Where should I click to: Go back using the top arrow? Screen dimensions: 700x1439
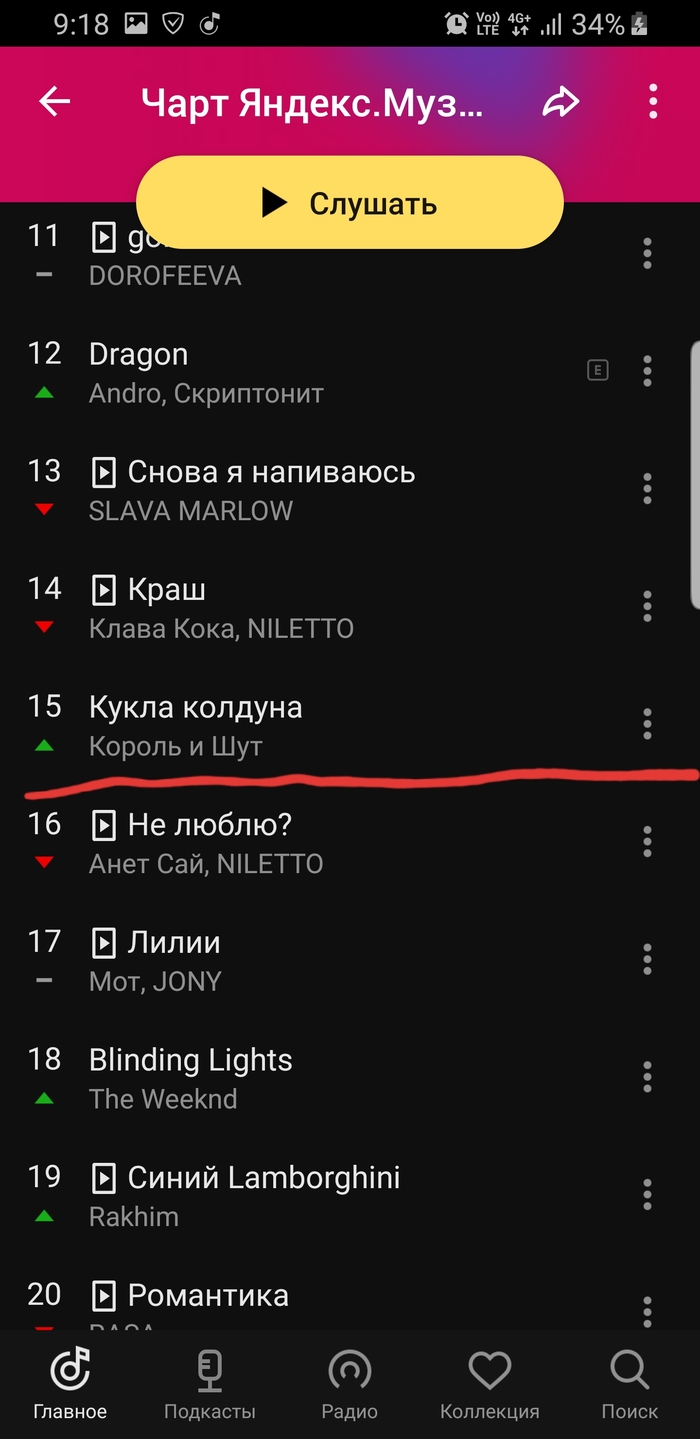(x=55, y=101)
